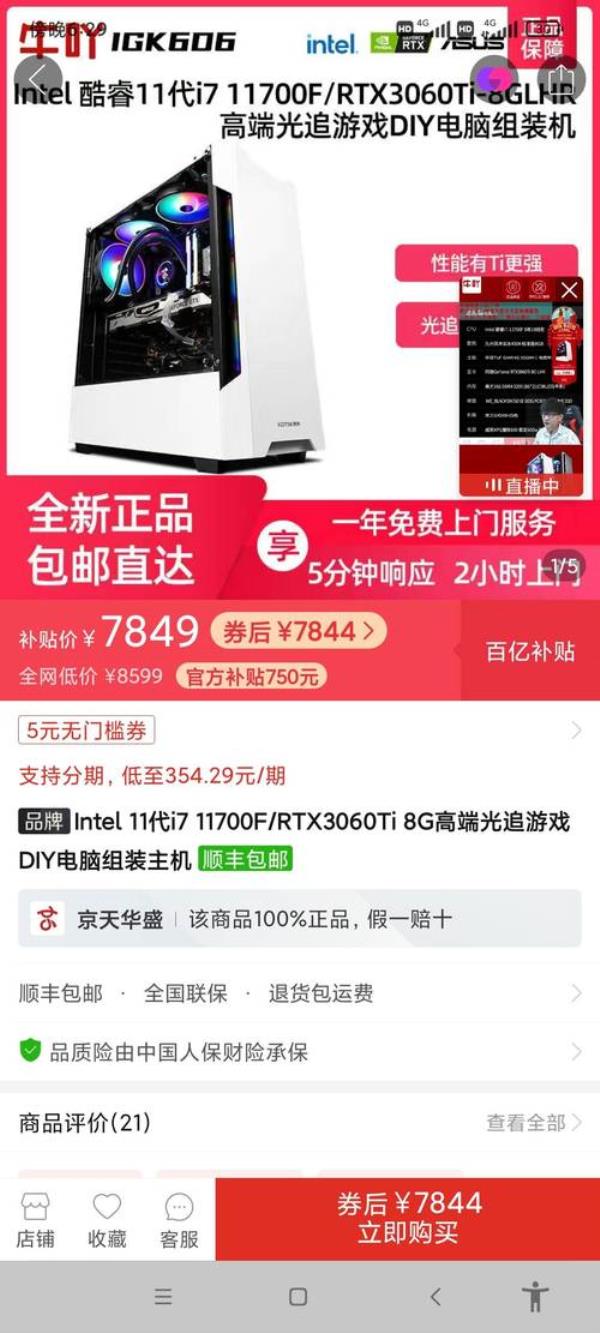The image size is (600, 1333).
Task: View 顺丰包邮 service guarantee details
Action: [x=300, y=993]
